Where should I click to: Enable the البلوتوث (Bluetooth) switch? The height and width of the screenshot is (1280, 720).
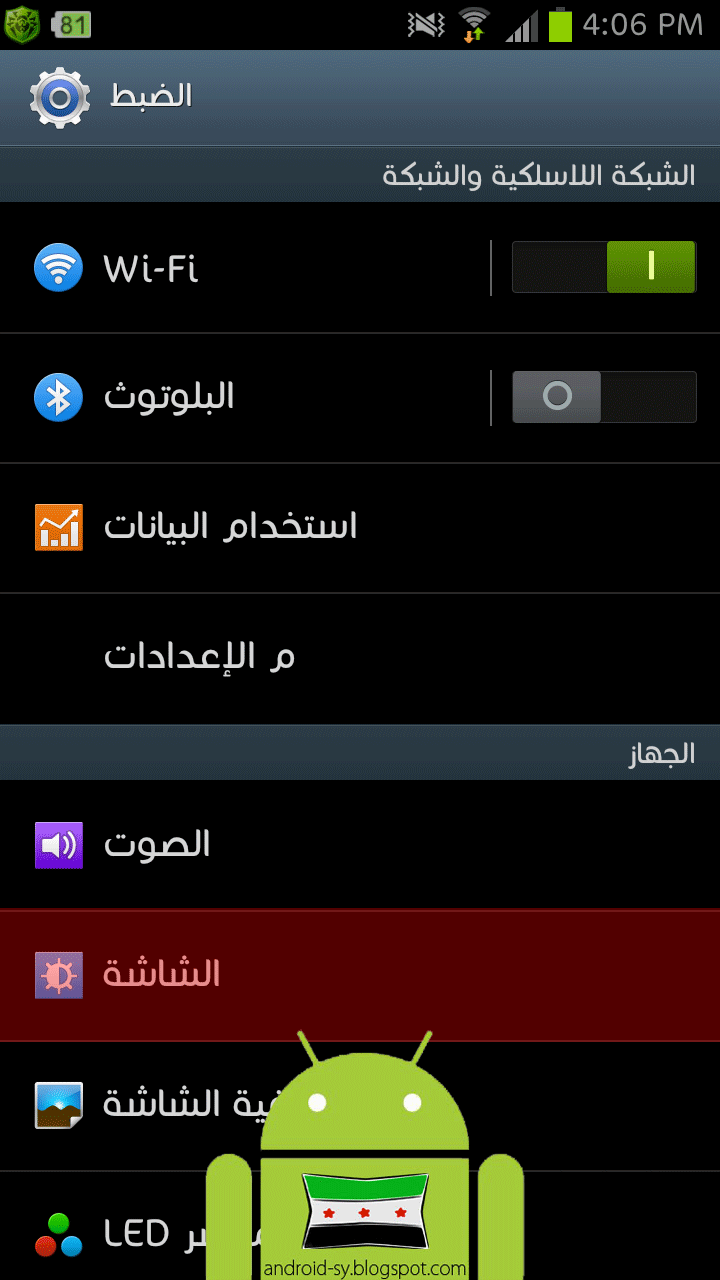pos(604,397)
